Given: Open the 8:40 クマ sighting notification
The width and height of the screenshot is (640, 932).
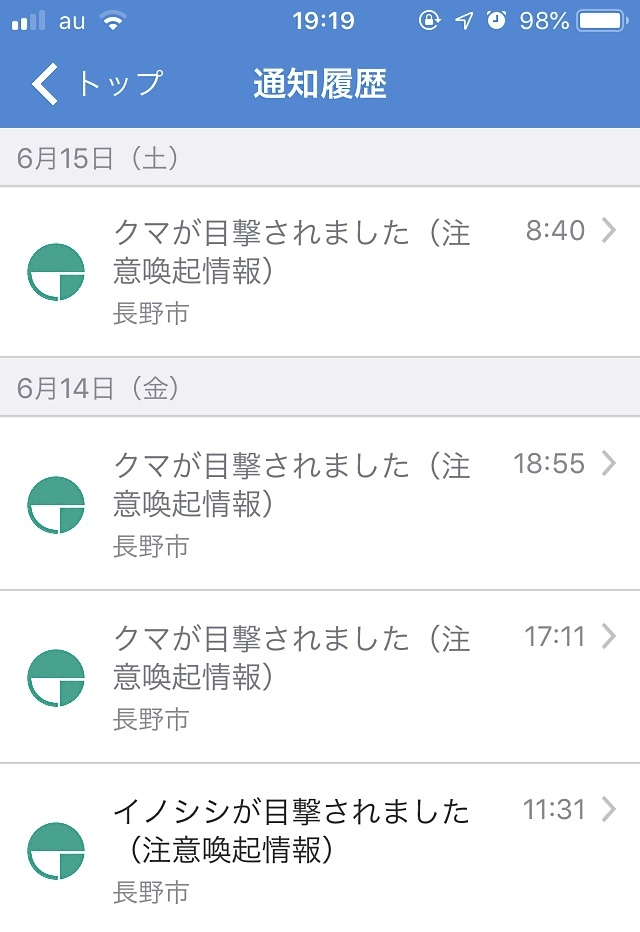Looking at the screenshot, I should [320, 271].
